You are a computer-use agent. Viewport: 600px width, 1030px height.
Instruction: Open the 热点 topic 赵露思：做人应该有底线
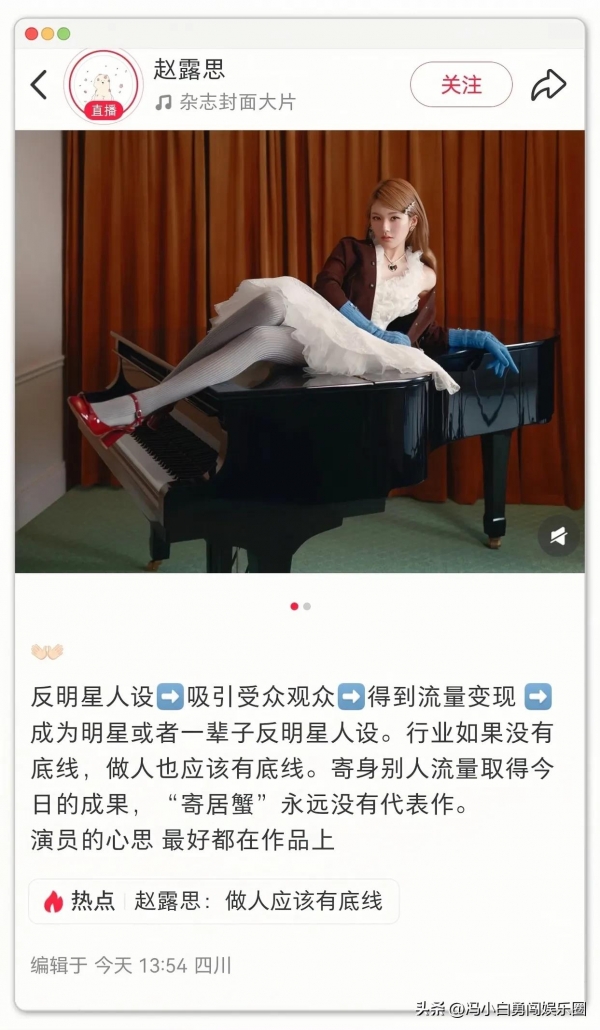coord(214,901)
